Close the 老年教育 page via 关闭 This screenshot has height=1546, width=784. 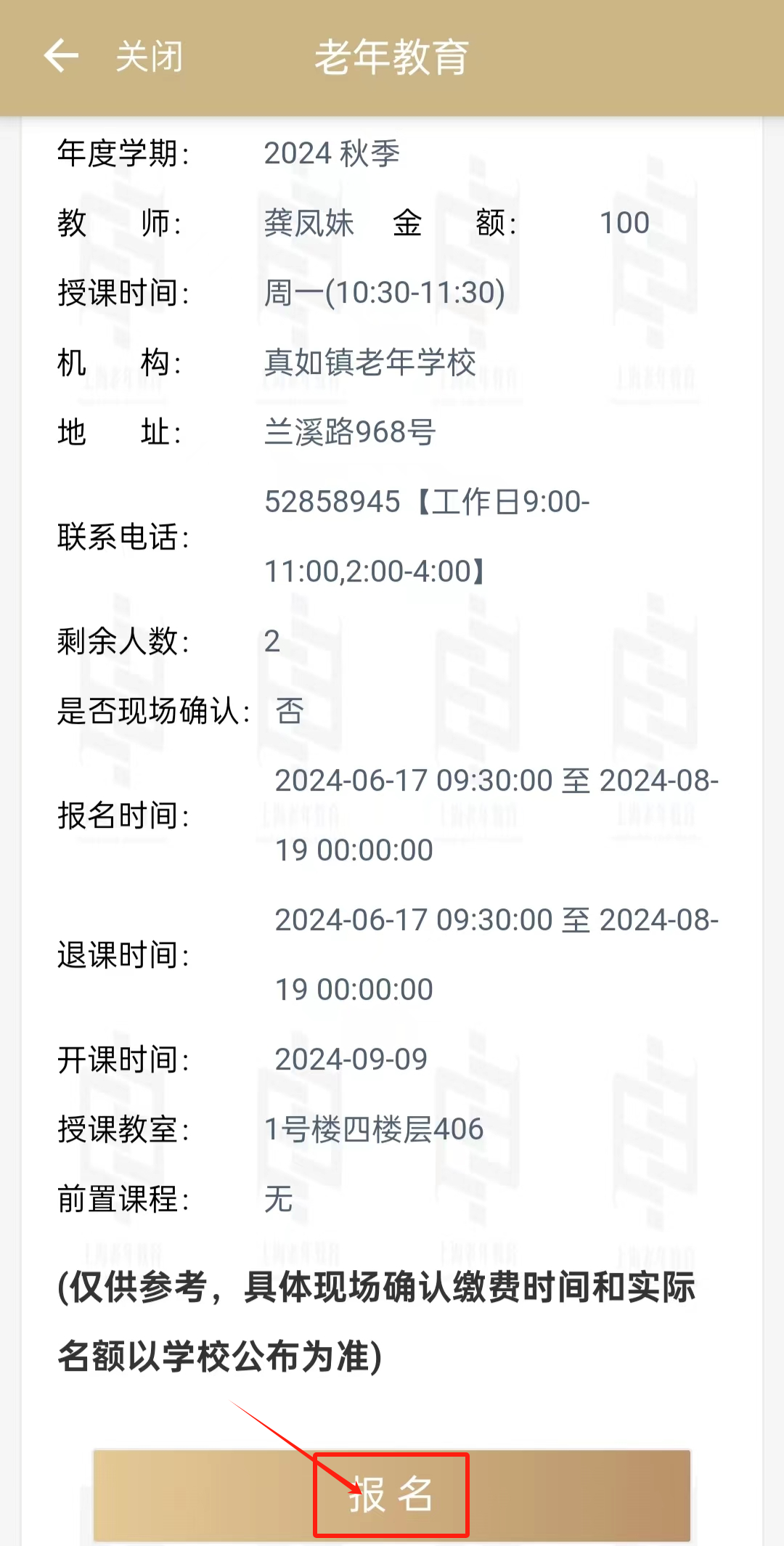click(x=150, y=57)
